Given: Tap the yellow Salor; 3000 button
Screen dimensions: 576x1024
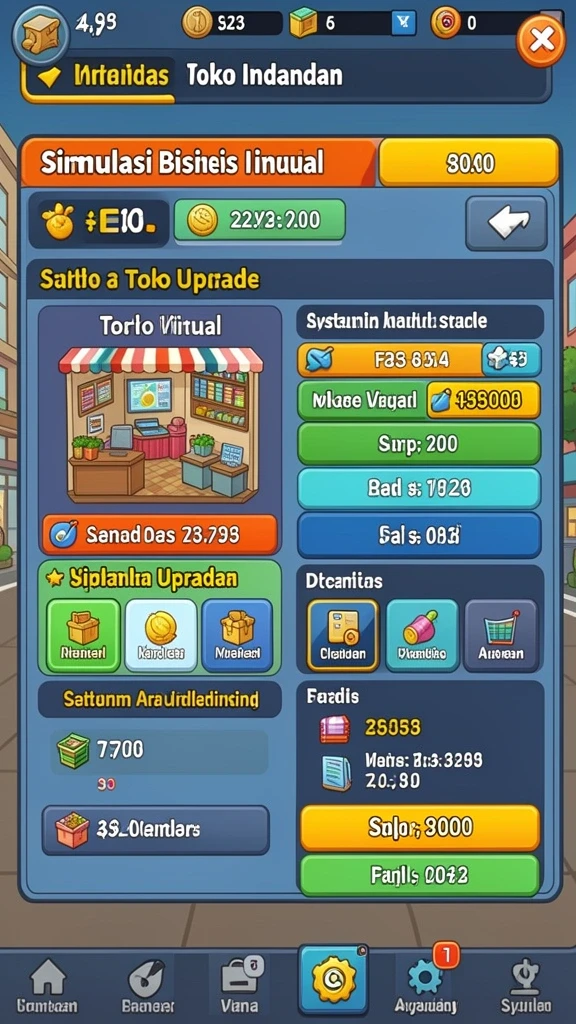Looking at the screenshot, I should pos(420,827).
